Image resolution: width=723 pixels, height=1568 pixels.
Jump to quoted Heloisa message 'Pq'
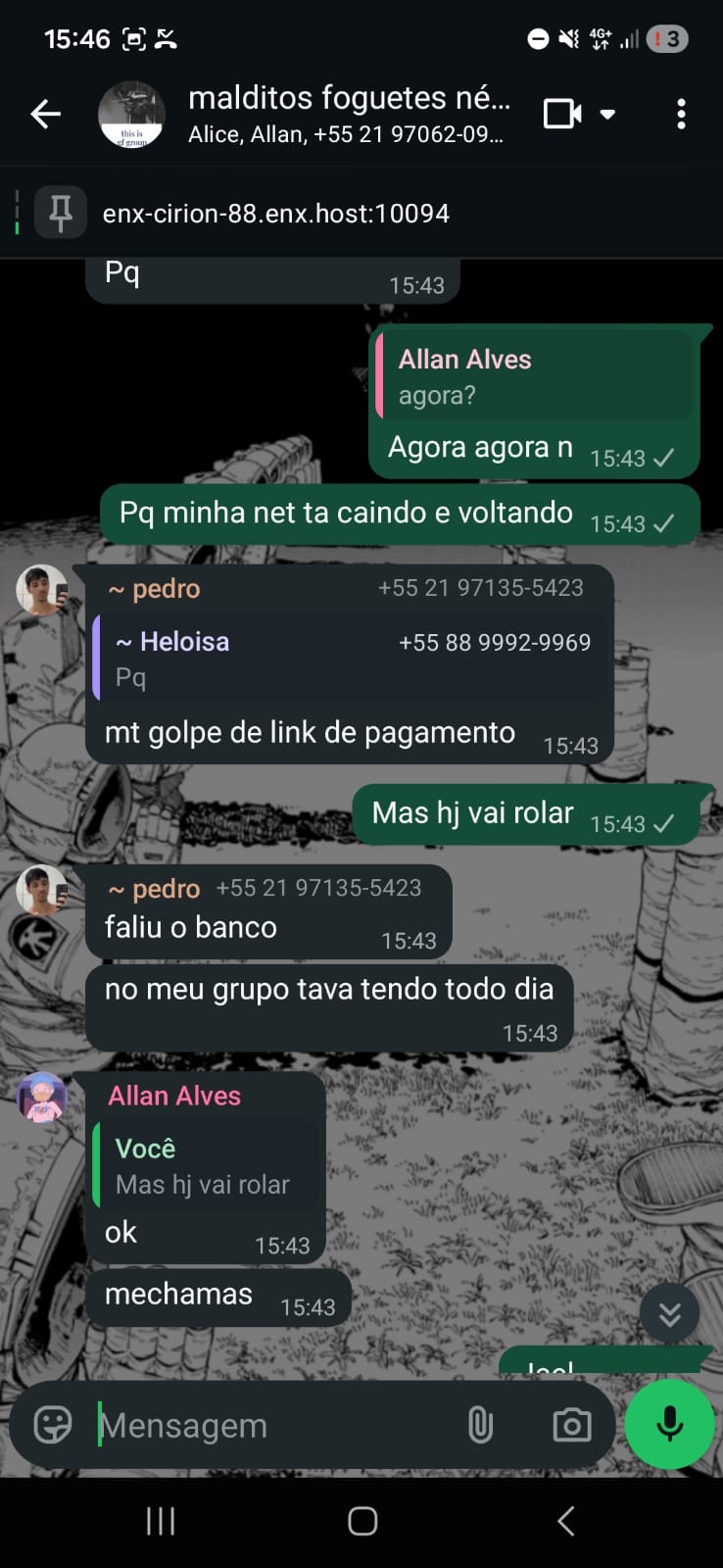tap(351, 659)
